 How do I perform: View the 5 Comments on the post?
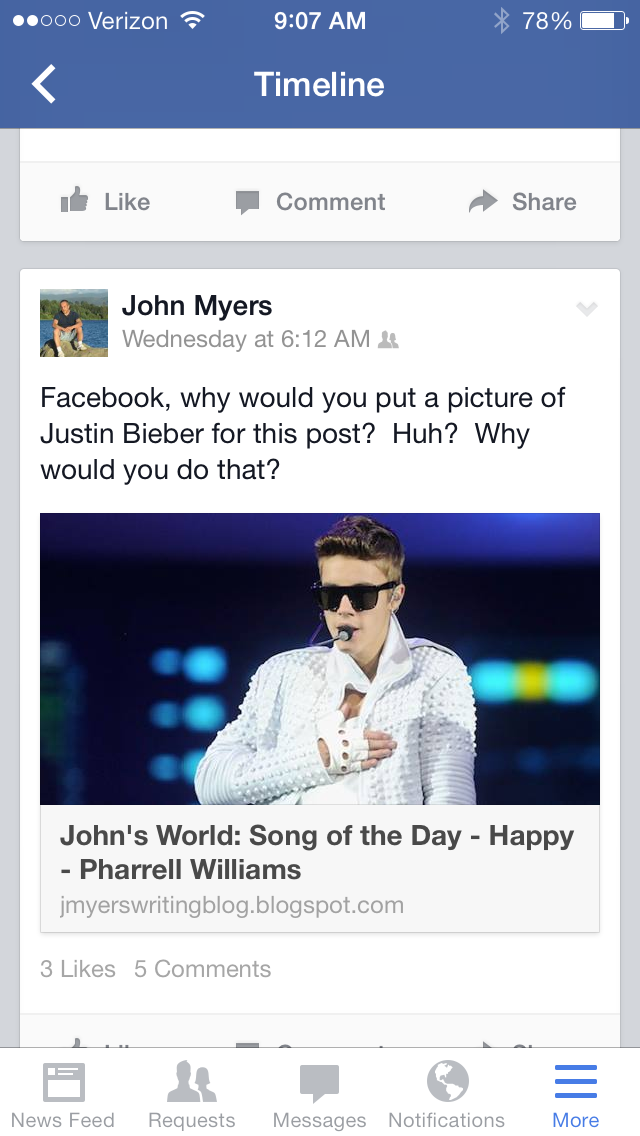click(202, 969)
